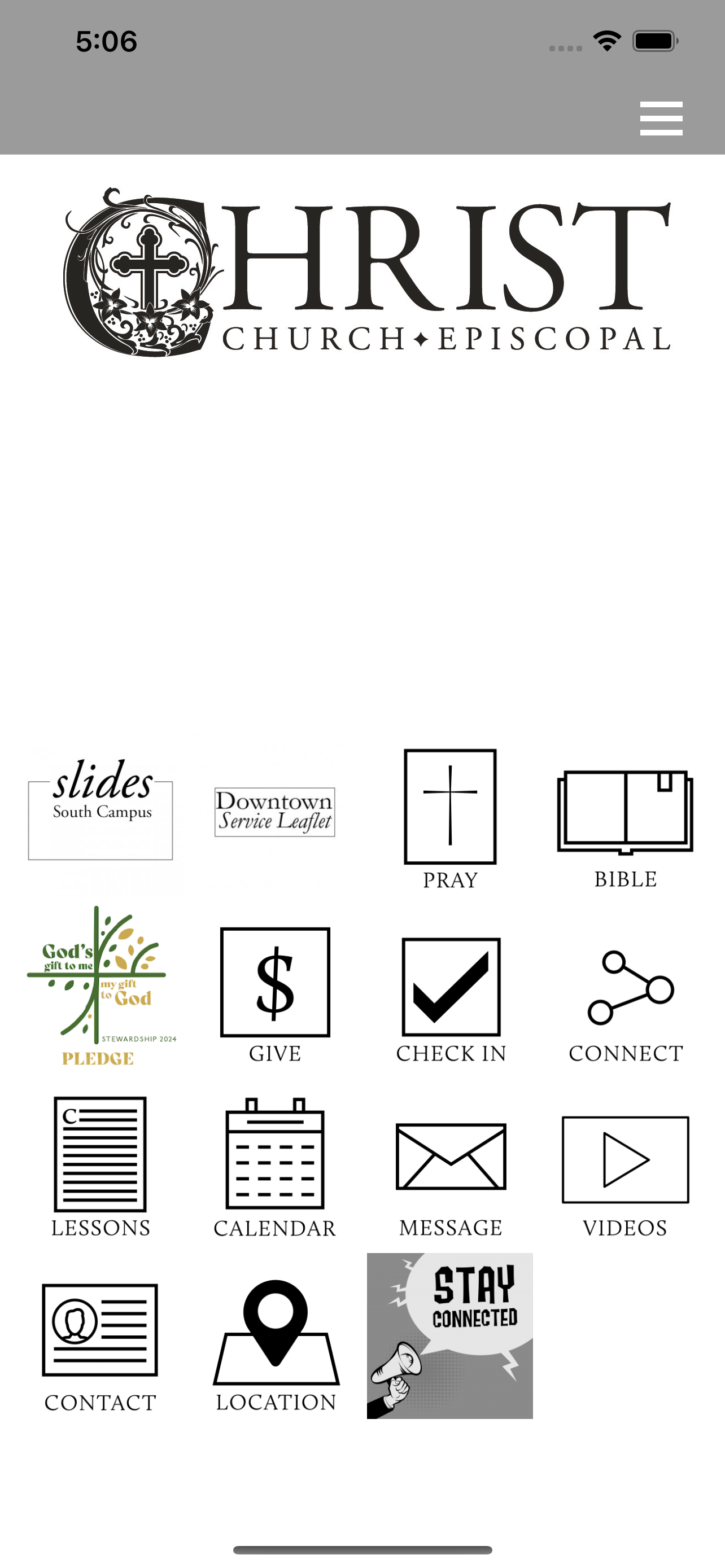Open the Pray section

click(x=451, y=820)
